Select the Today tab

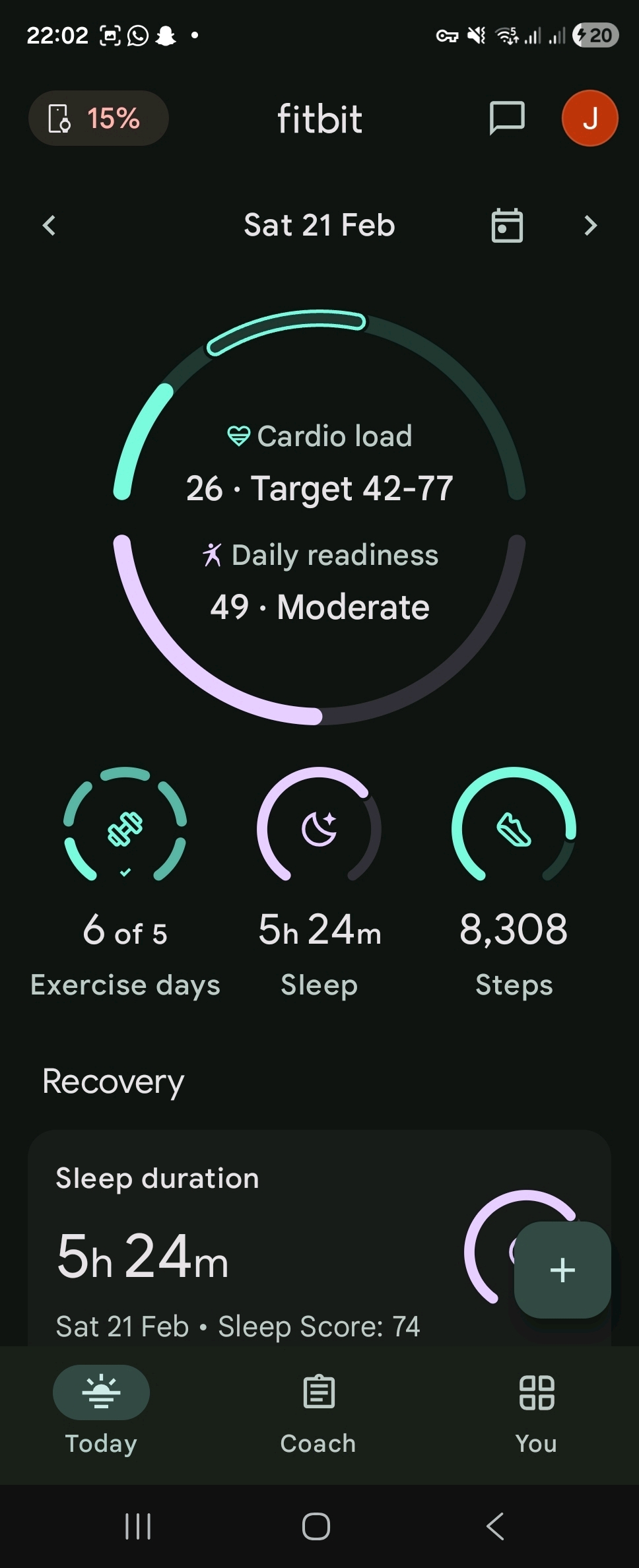[x=101, y=1411]
